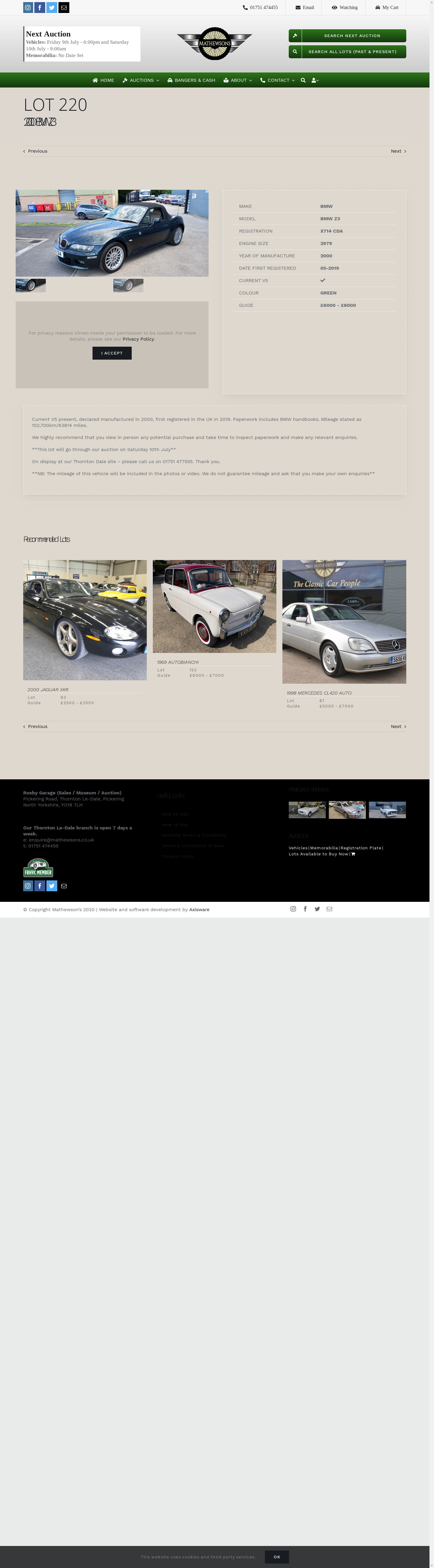Open My Cart

[x=387, y=7]
